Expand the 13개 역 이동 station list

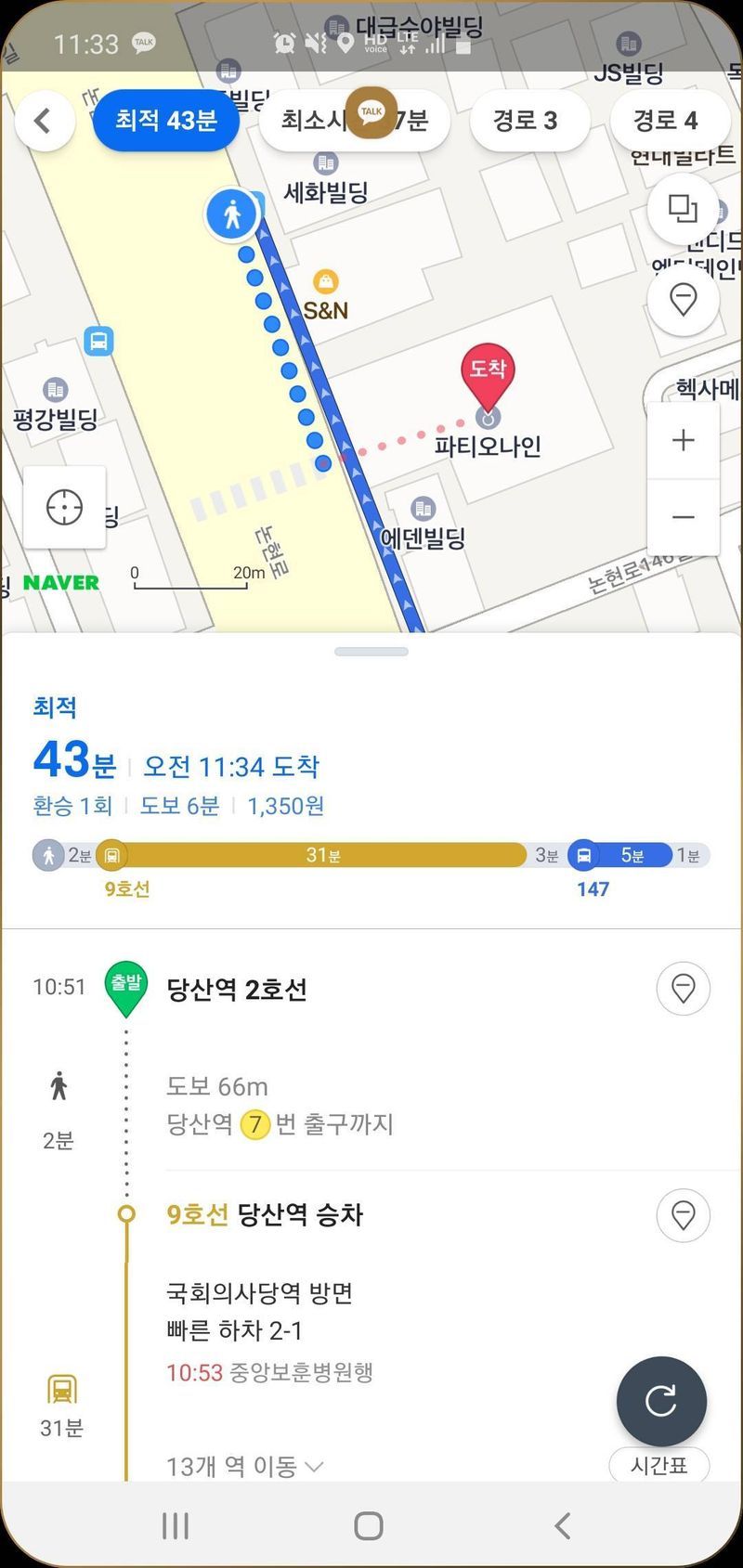tap(244, 1467)
